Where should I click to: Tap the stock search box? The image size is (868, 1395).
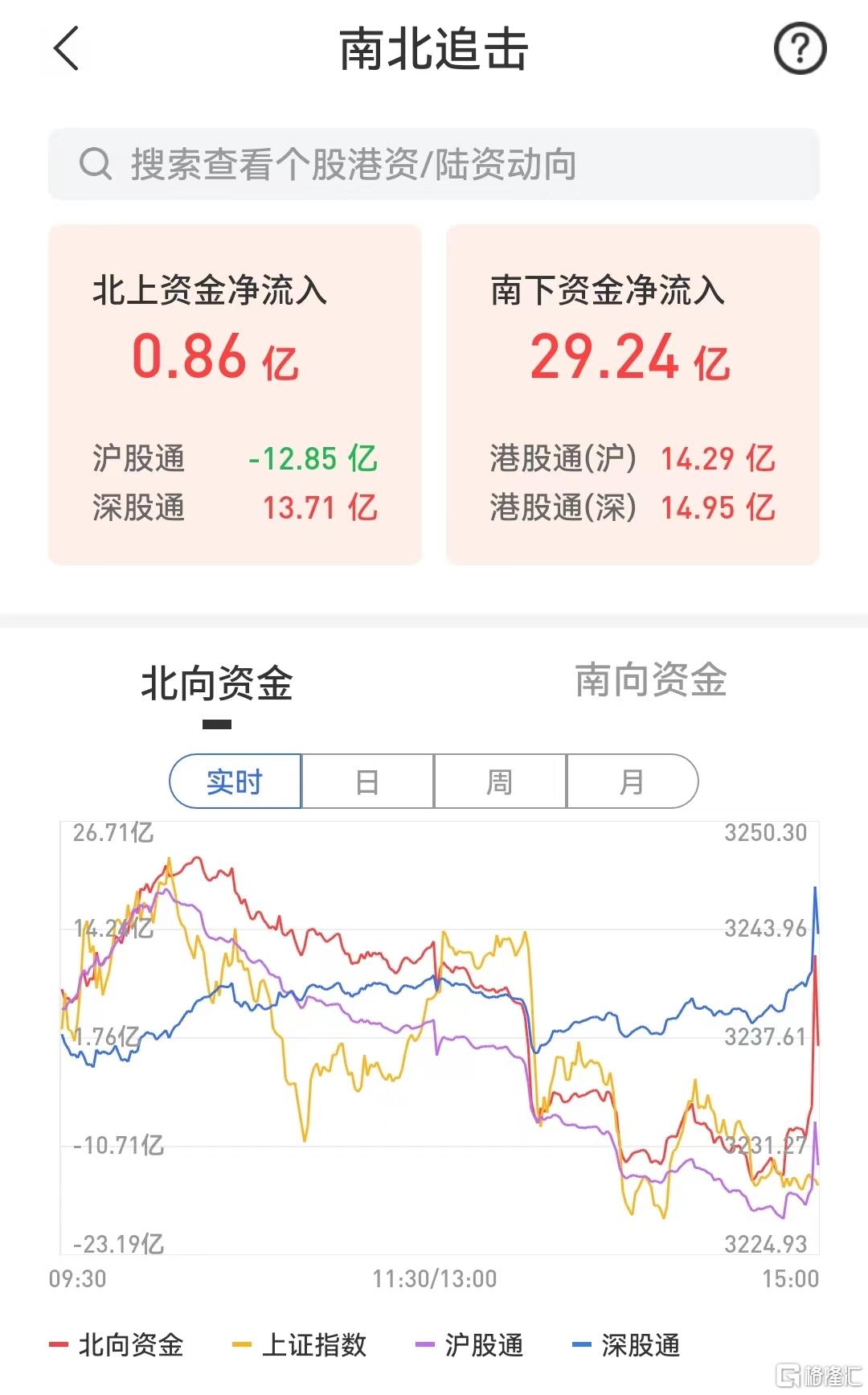click(434, 164)
